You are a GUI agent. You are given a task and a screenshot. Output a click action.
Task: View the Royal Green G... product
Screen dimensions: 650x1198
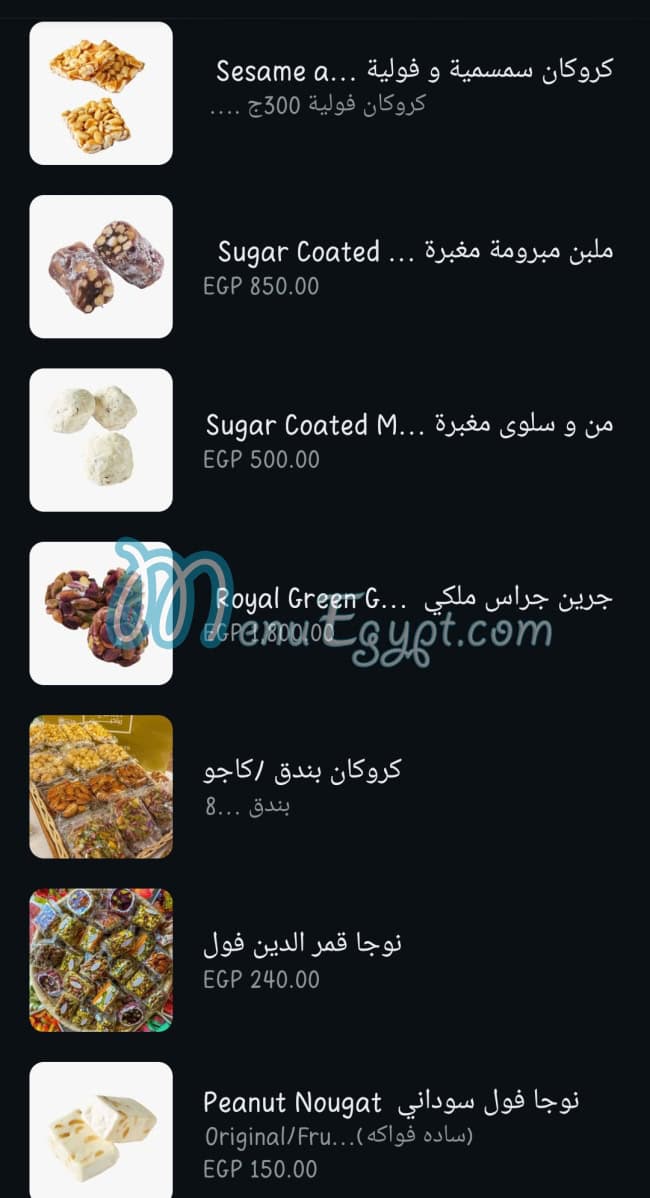[x=413, y=599]
